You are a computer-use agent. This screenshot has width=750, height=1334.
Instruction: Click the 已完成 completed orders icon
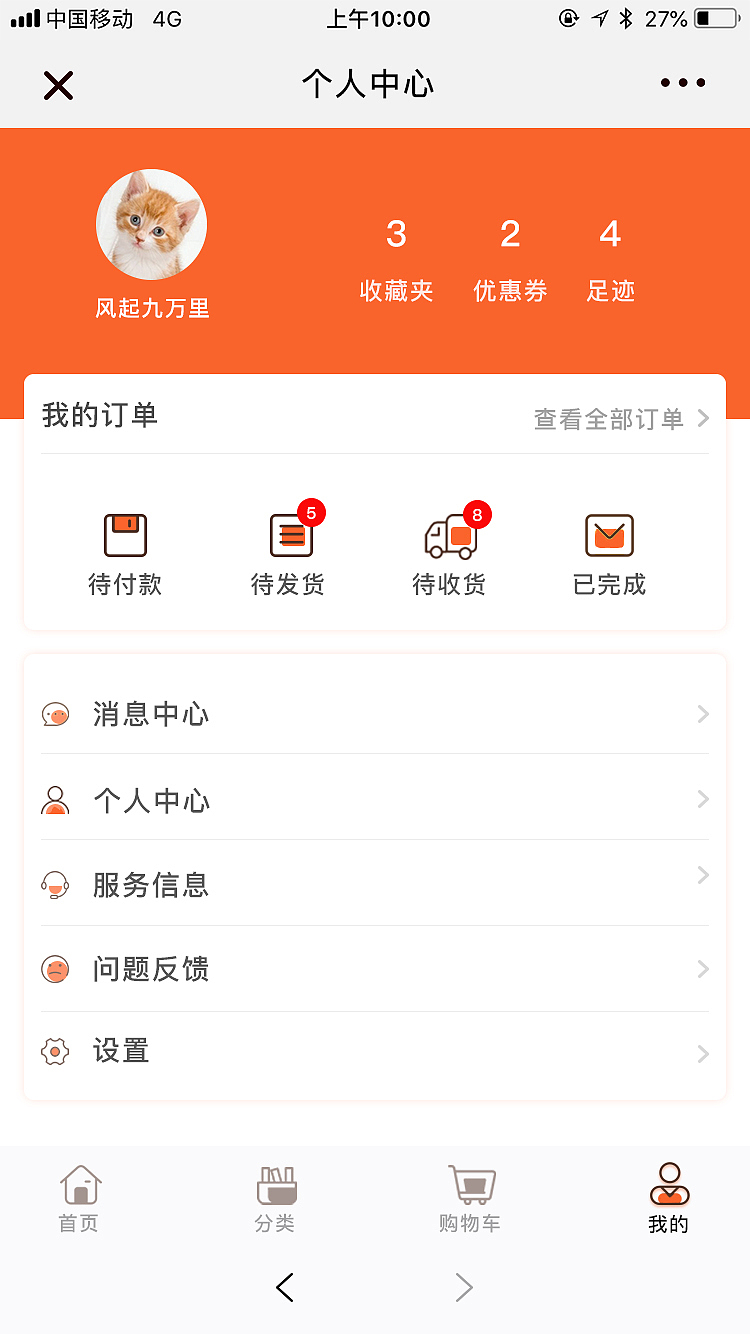pyautogui.click(x=610, y=535)
